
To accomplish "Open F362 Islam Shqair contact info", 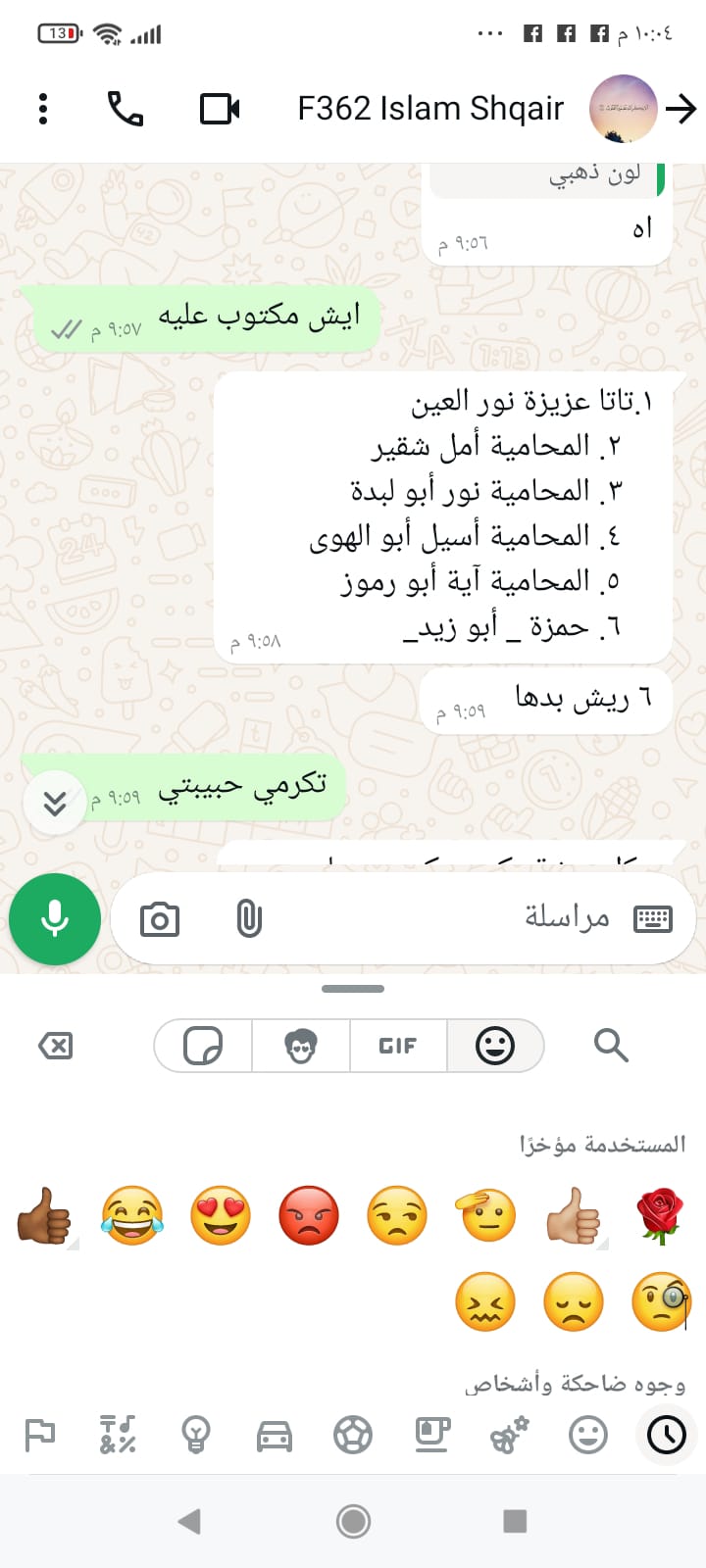I will (x=431, y=109).
